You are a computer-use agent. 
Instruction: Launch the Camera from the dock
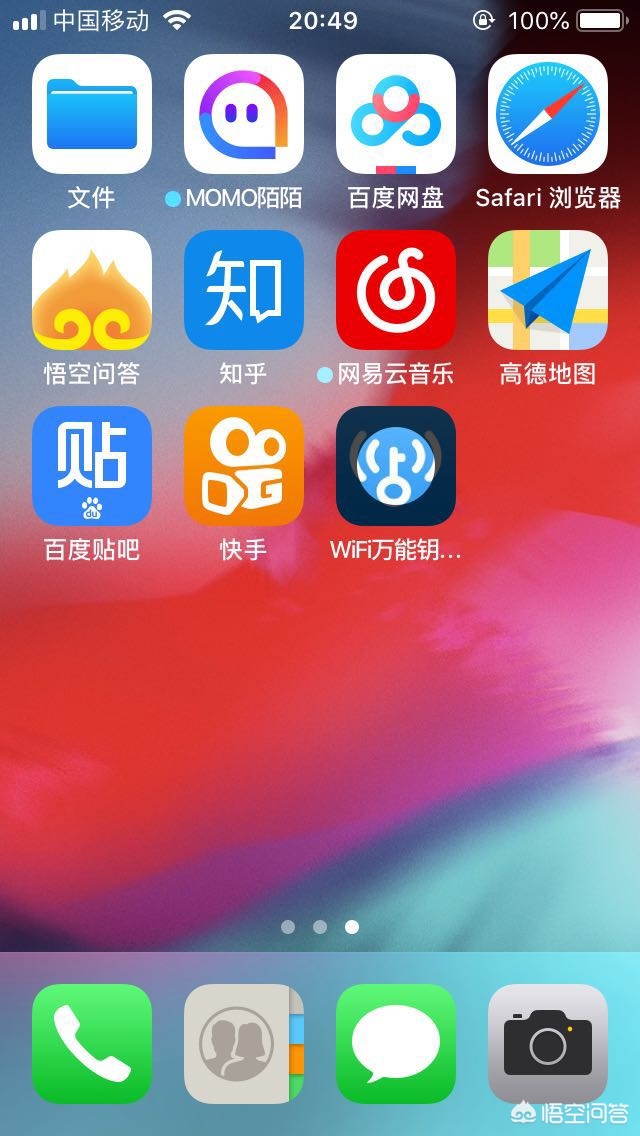pyautogui.click(x=548, y=1044)
